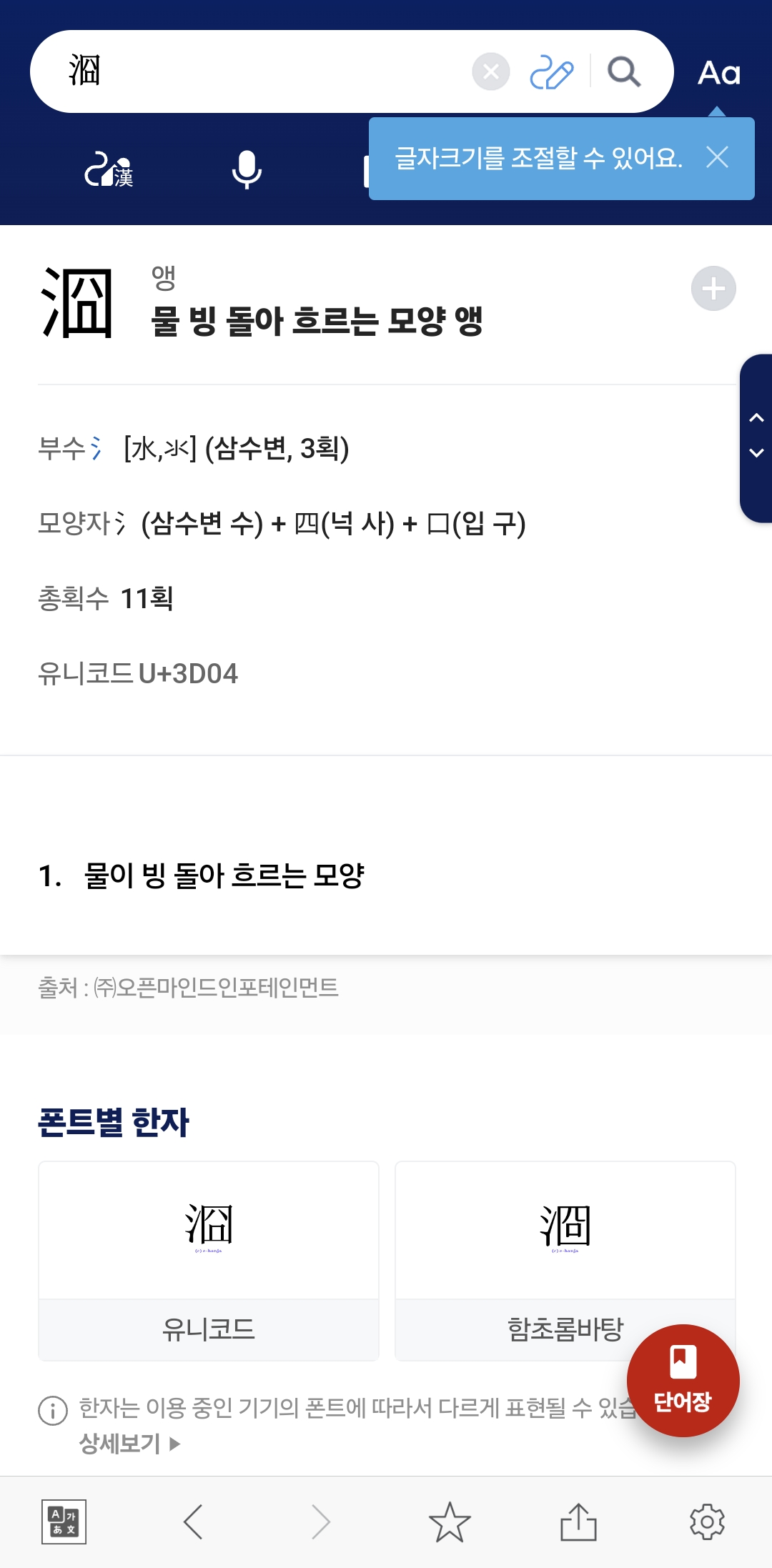Viewport: 772px width, 1568px height.
Task: Share this hanja entry
Action: pyautogui.click(x=578, y=1522)
